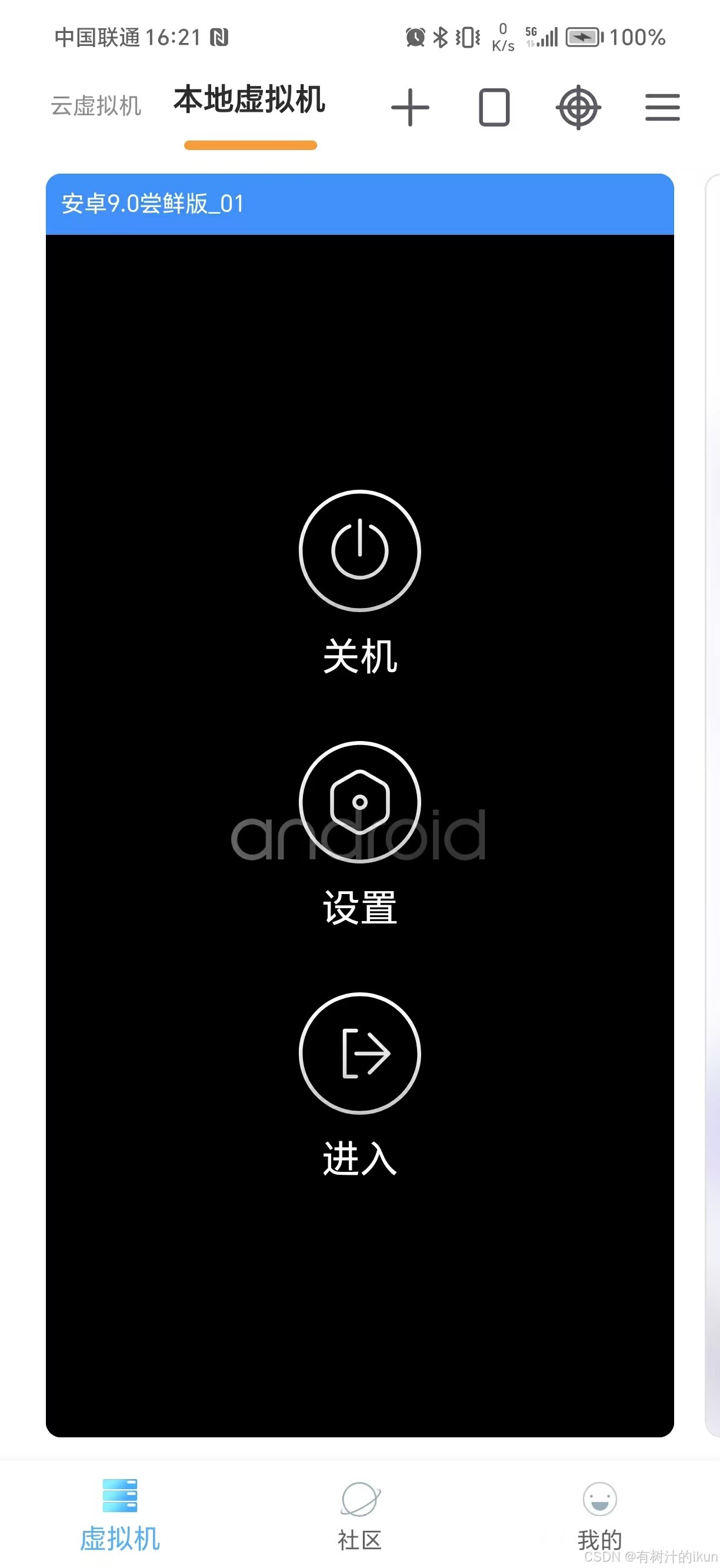Shut down the VM with 关机
This screenshot has height=1568, width=720.
359,551
